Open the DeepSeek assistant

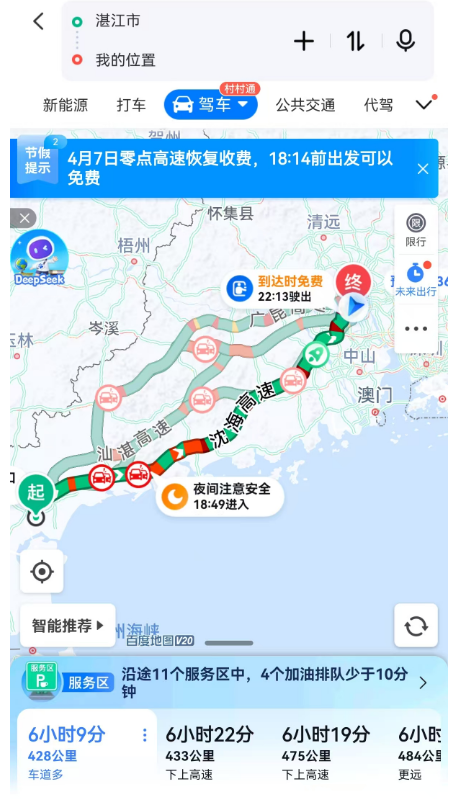pos(39,257)
